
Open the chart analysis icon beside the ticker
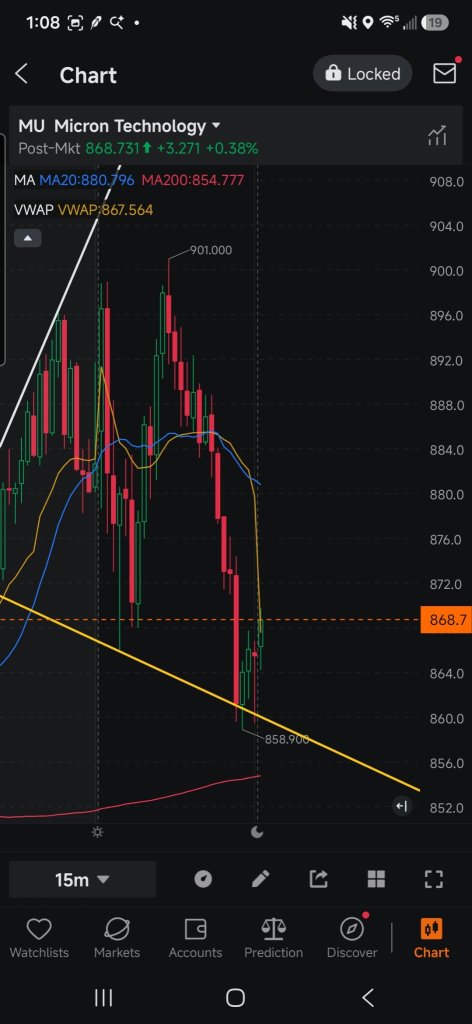437,135
